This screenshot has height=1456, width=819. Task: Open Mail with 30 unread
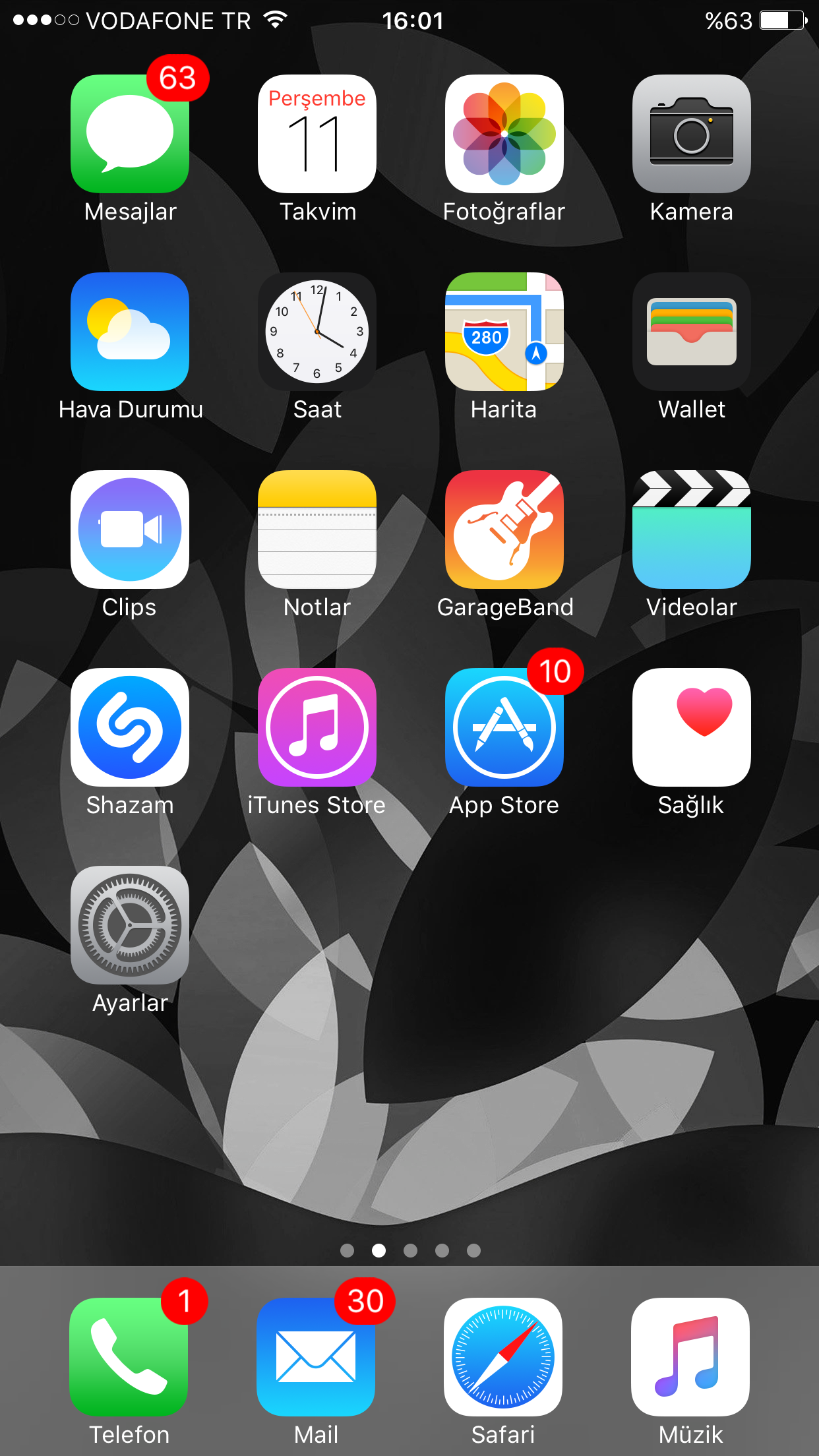pos(316,1357)
